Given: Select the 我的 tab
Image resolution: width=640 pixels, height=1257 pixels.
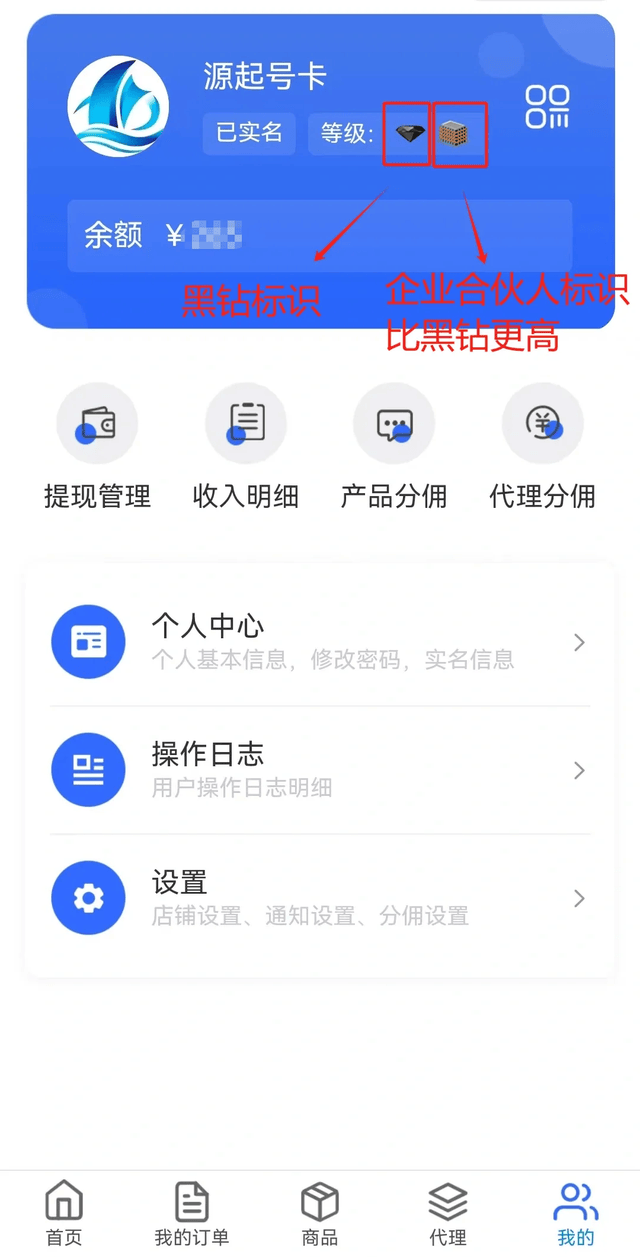Looking at the screenshot, I should pos(576,1213).
